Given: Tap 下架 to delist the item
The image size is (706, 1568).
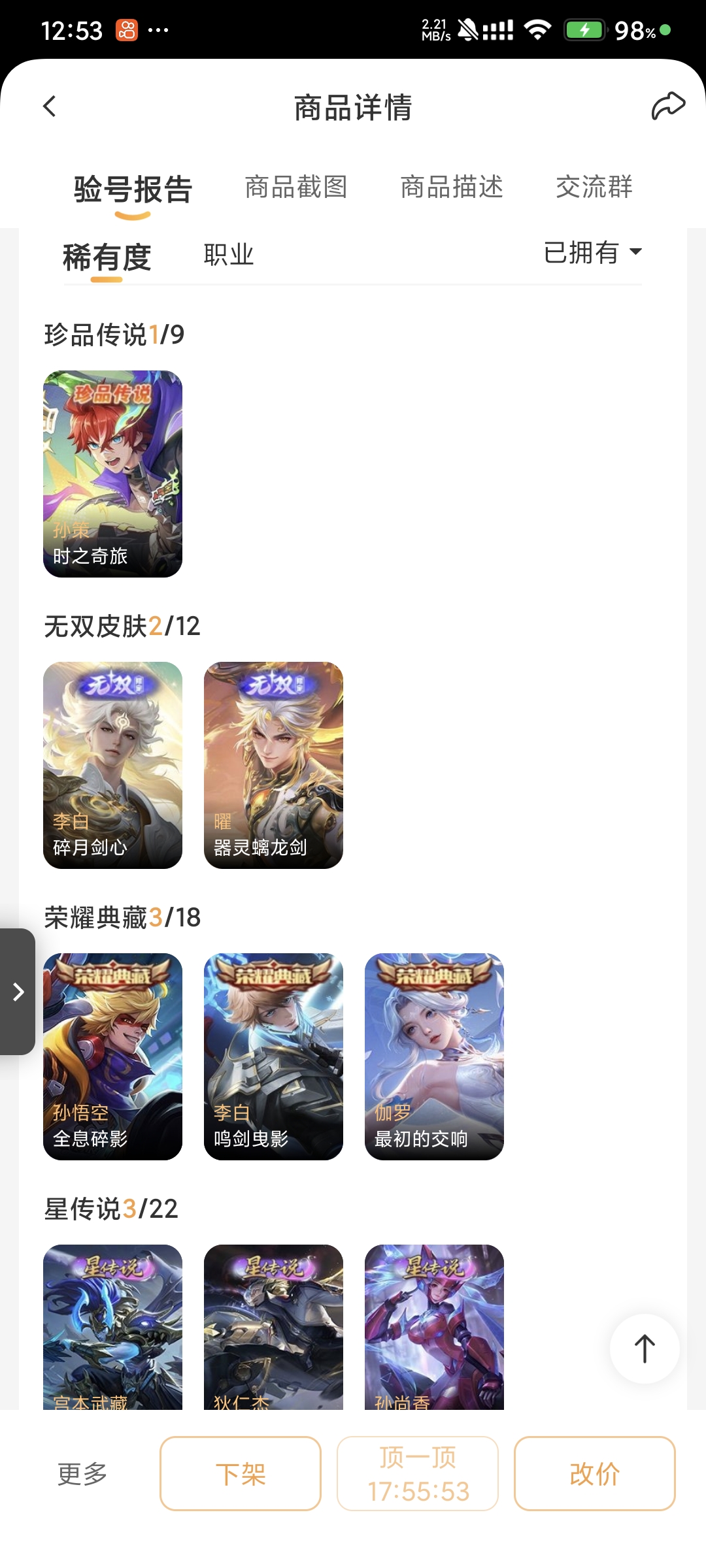Looking at the screenshot, I should [241, 1473].
